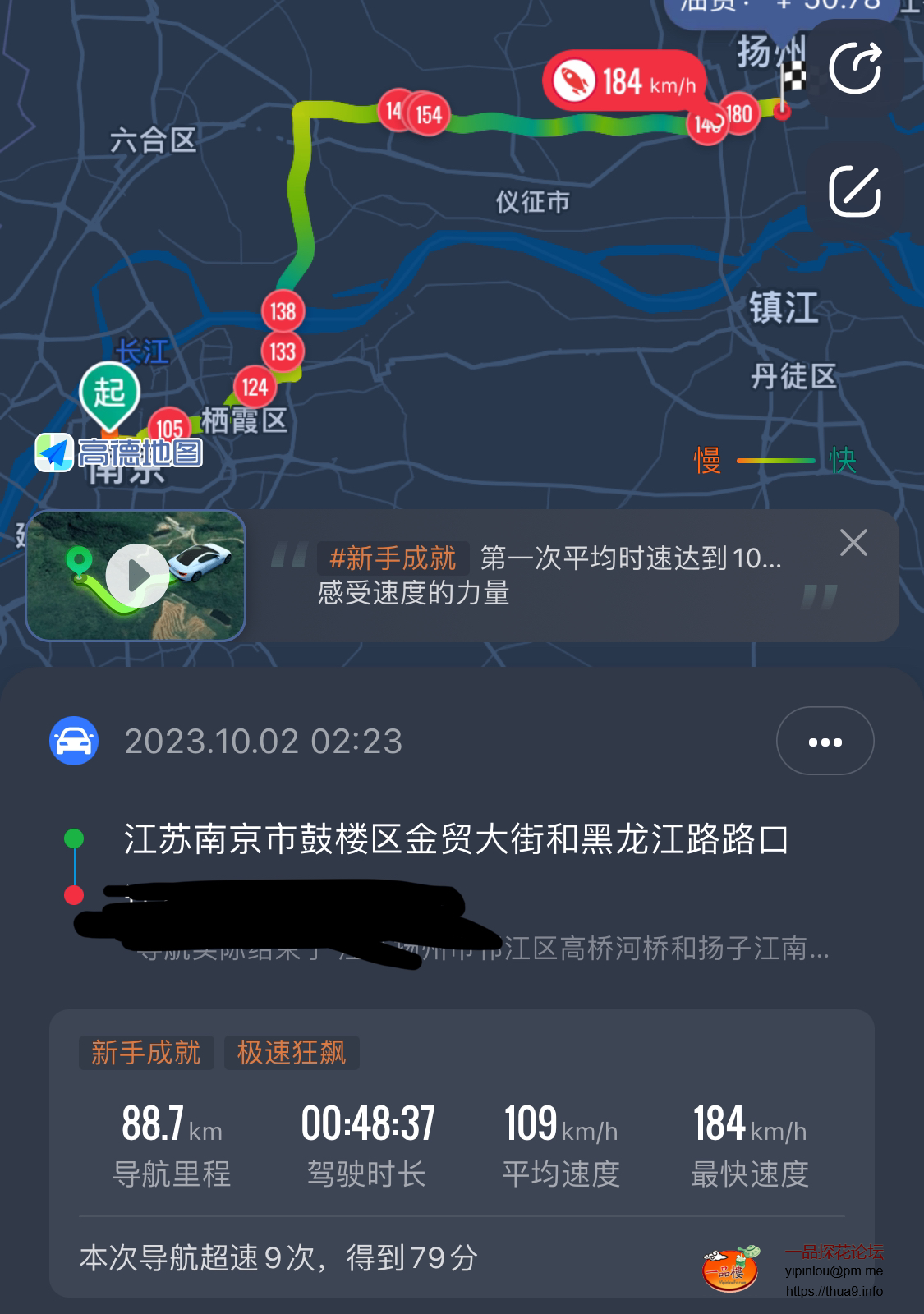The image size is (924, 1314).
Task: Play the trip replay video
Action: (x=137, y=576)
